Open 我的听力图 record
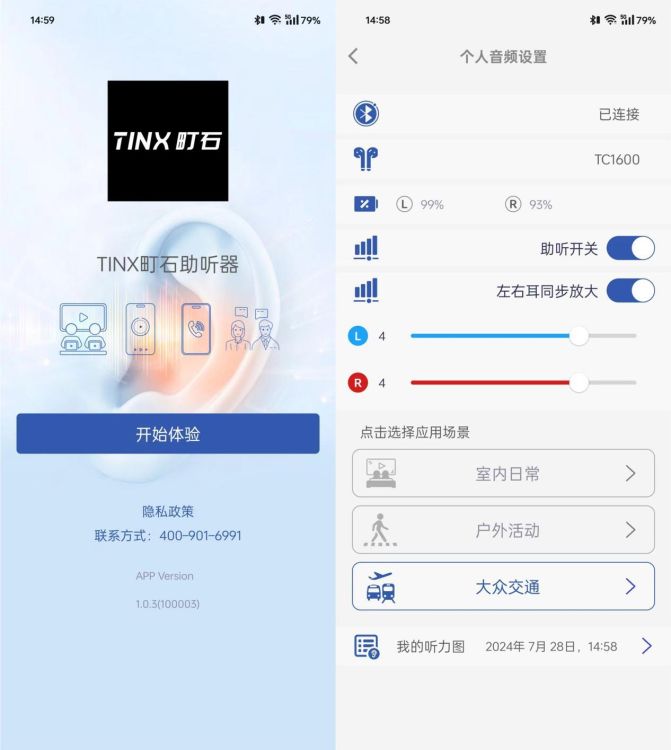Screen dimensions: 671x750 [x=503, y=647]
